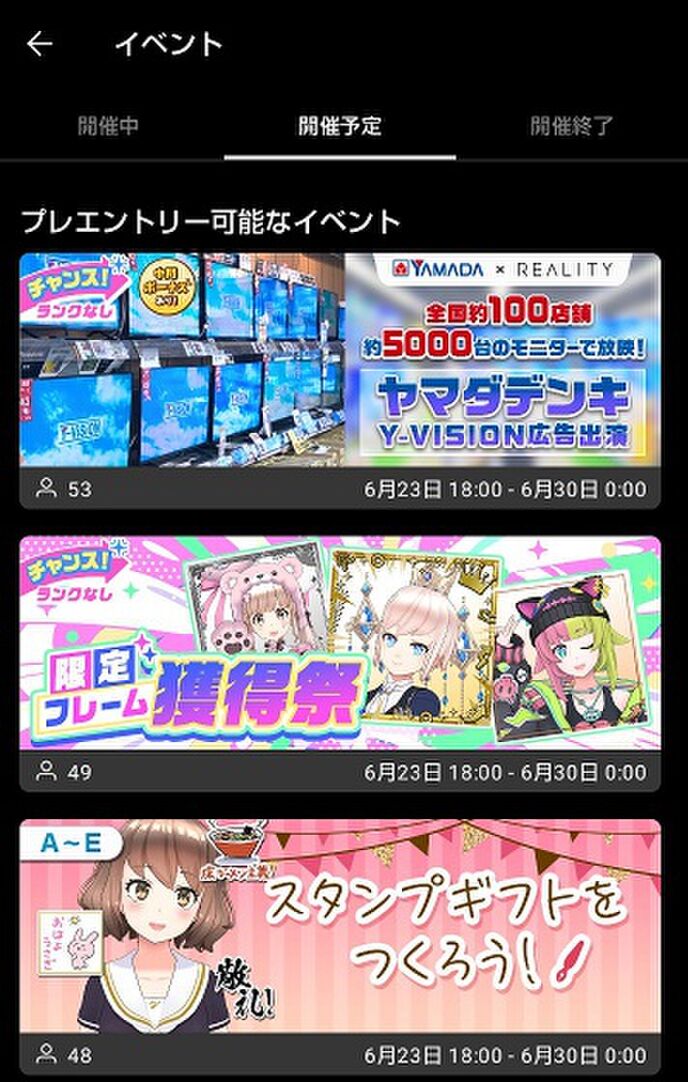Image resolution: width=688 pixels, height=1082 pixels.
Task: Select the 開催予定 tab
Action: [340, 126]
